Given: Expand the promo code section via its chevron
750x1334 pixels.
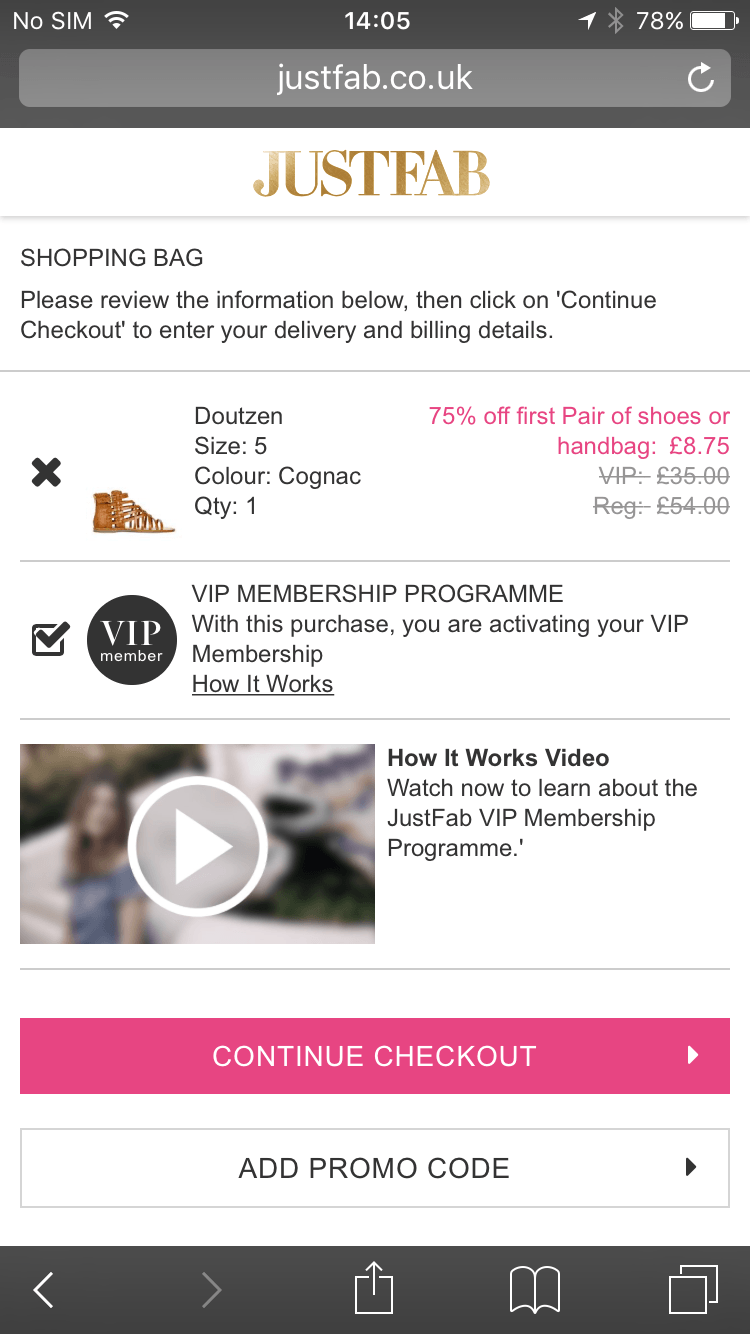Looking at the screenshot, I should pos(691,1166).
